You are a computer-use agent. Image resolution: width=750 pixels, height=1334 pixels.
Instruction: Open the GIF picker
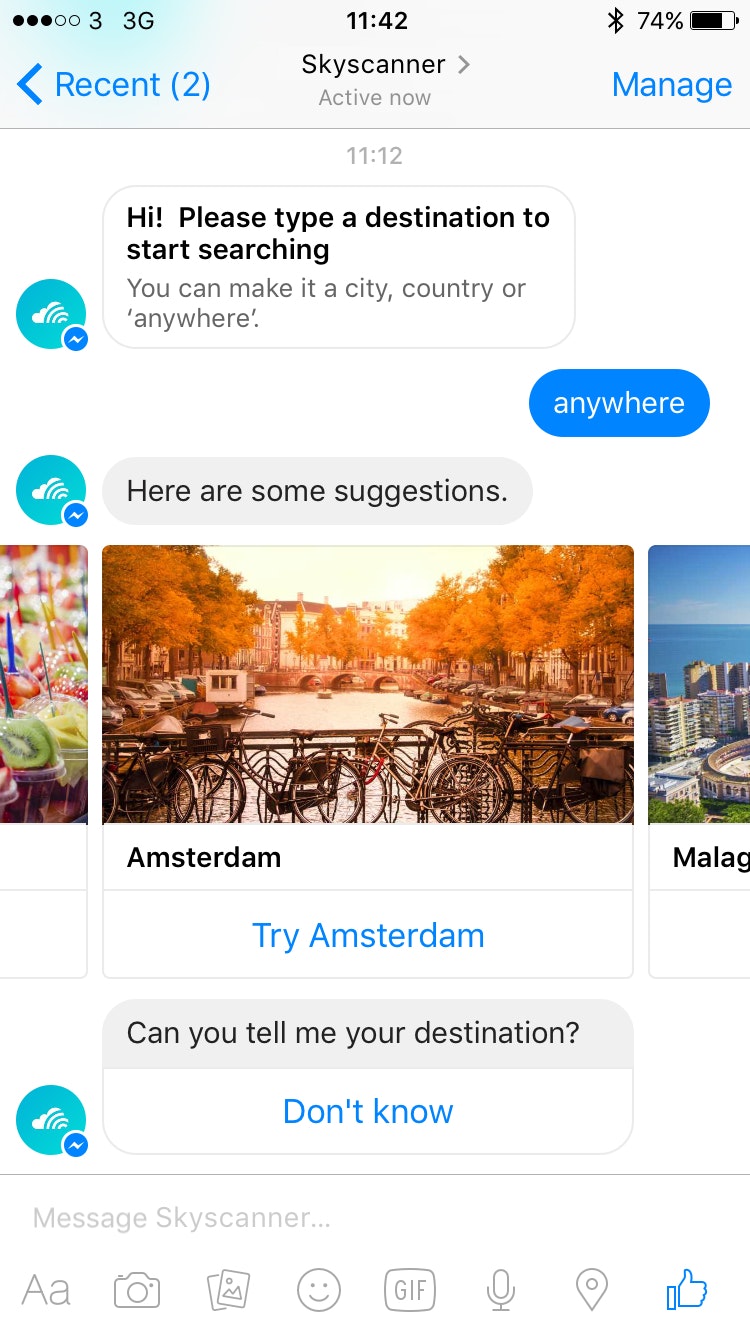410,1291
